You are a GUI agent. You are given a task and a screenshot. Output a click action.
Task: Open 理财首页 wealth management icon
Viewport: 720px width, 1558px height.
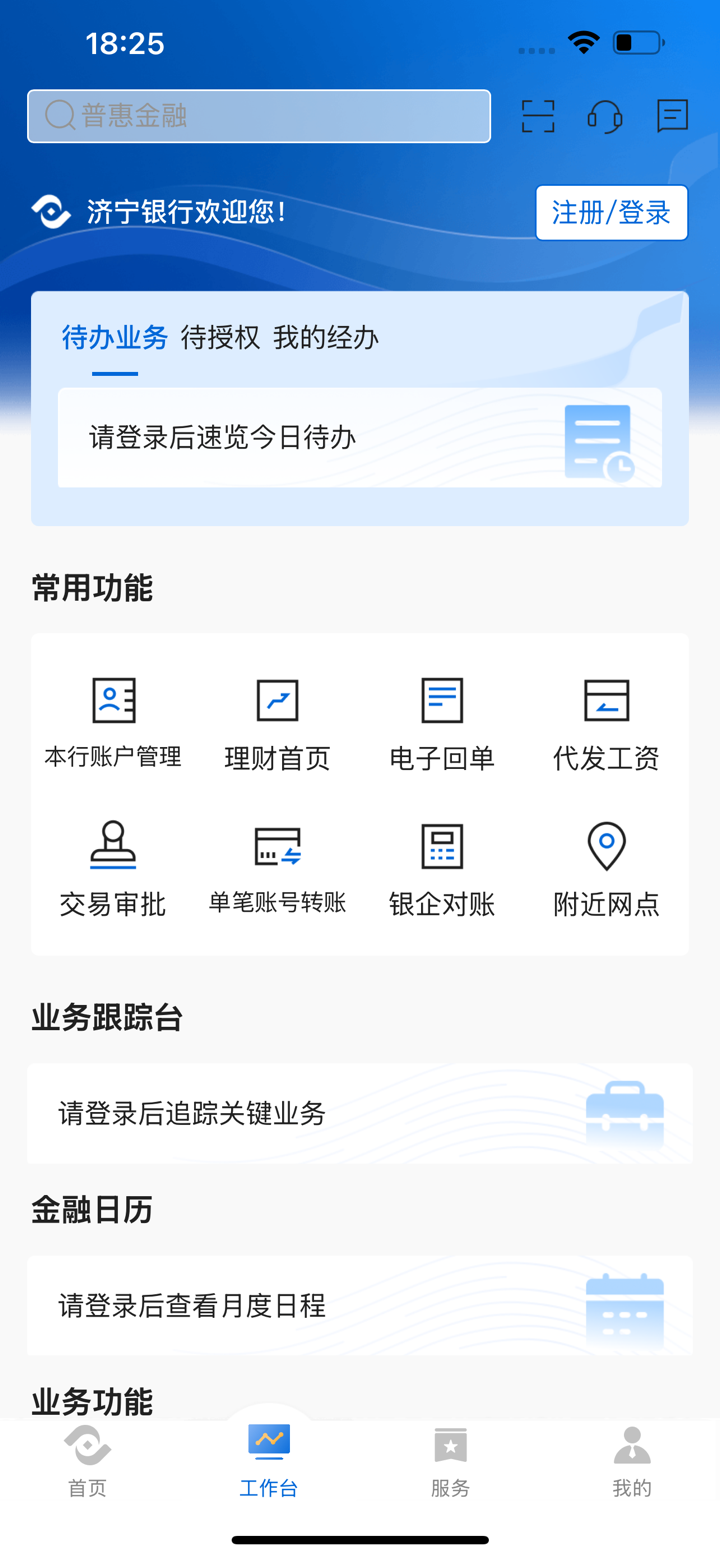pos(276,720)
